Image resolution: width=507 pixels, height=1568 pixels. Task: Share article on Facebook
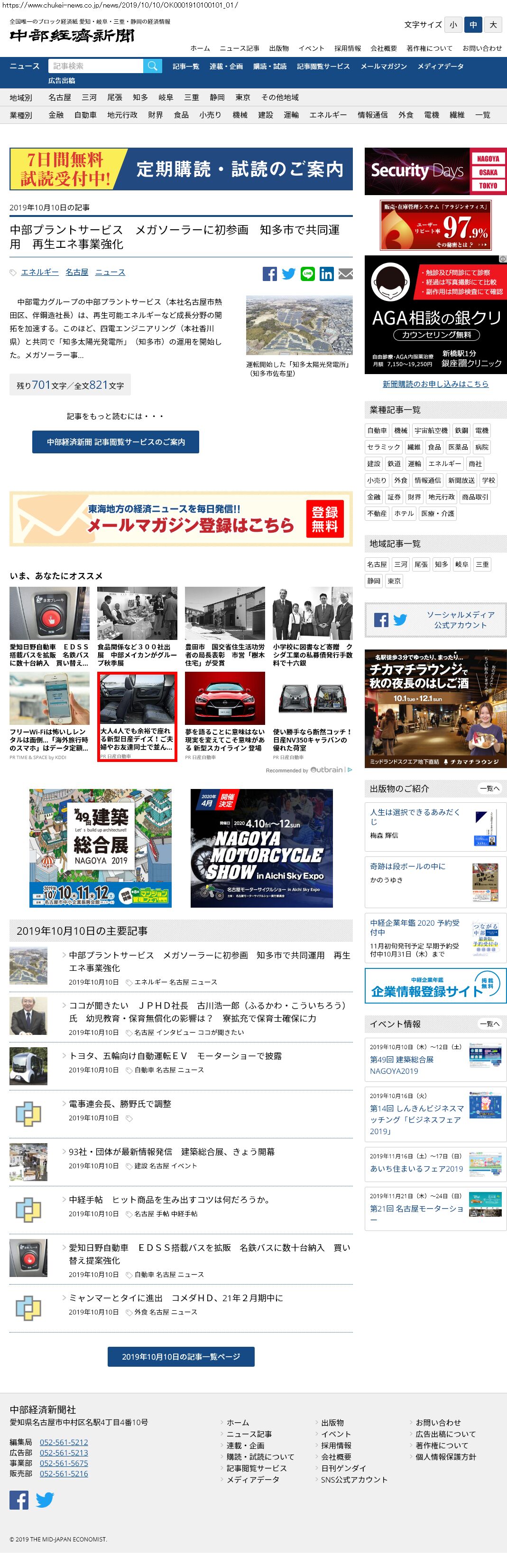[269, 274]
